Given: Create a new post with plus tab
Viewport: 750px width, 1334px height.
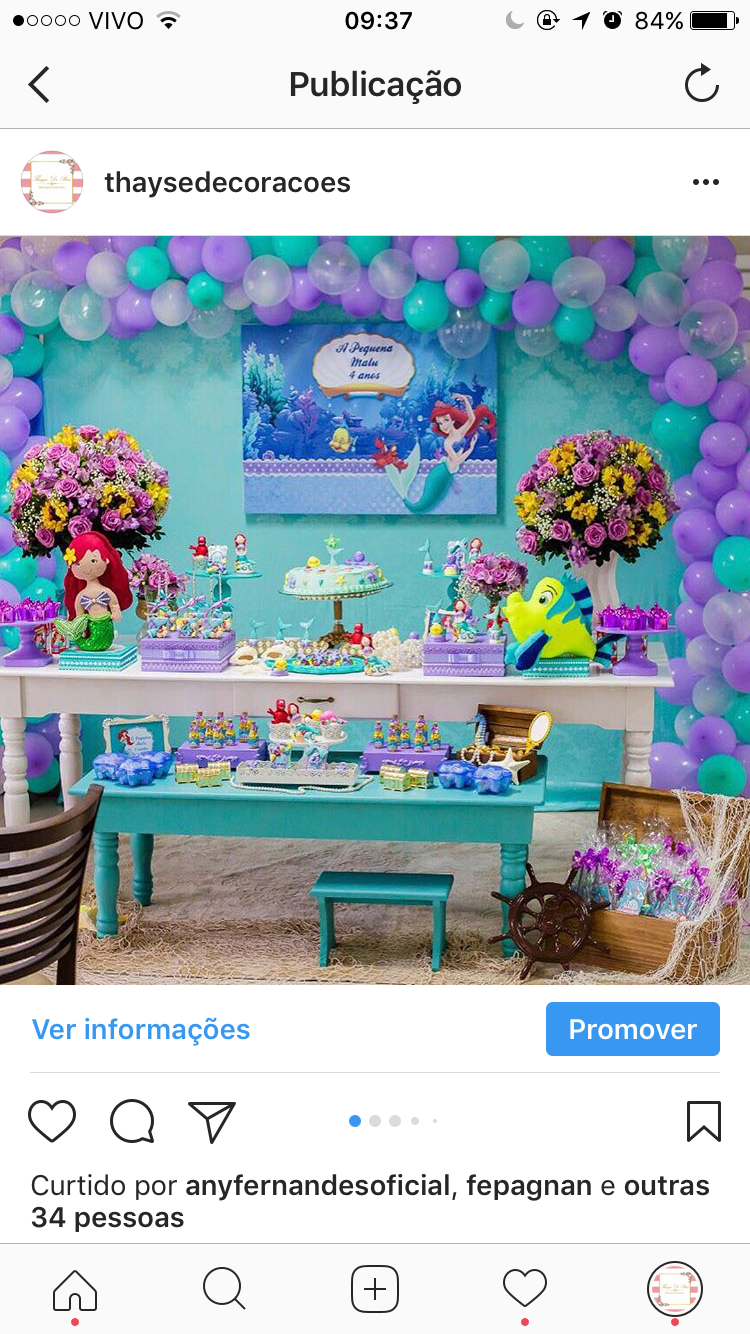Looking at the screenshot, I should point(375,1289).
